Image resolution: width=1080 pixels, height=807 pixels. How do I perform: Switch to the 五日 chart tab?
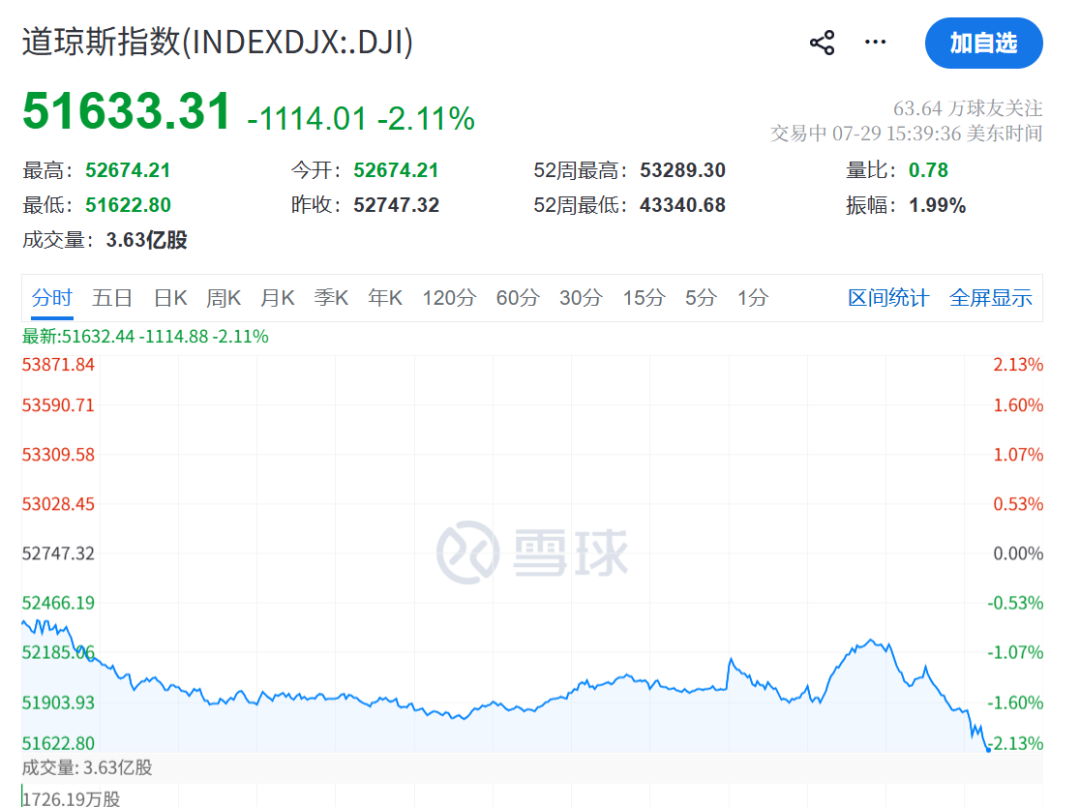point(112,298)
